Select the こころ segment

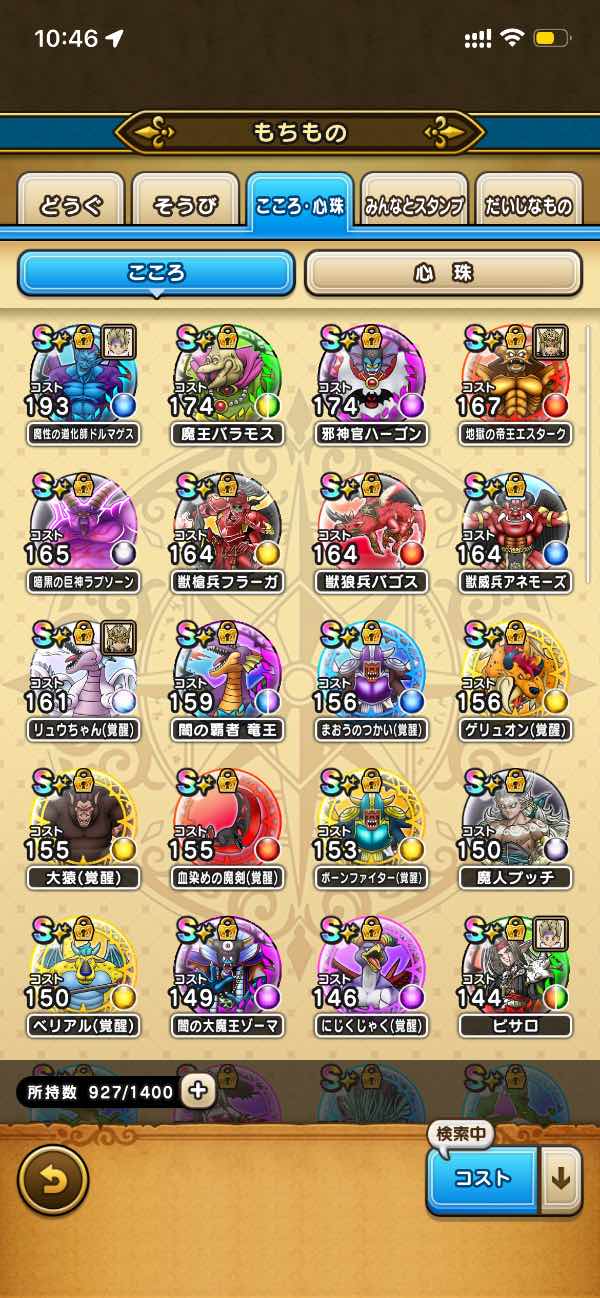(156, 273)
